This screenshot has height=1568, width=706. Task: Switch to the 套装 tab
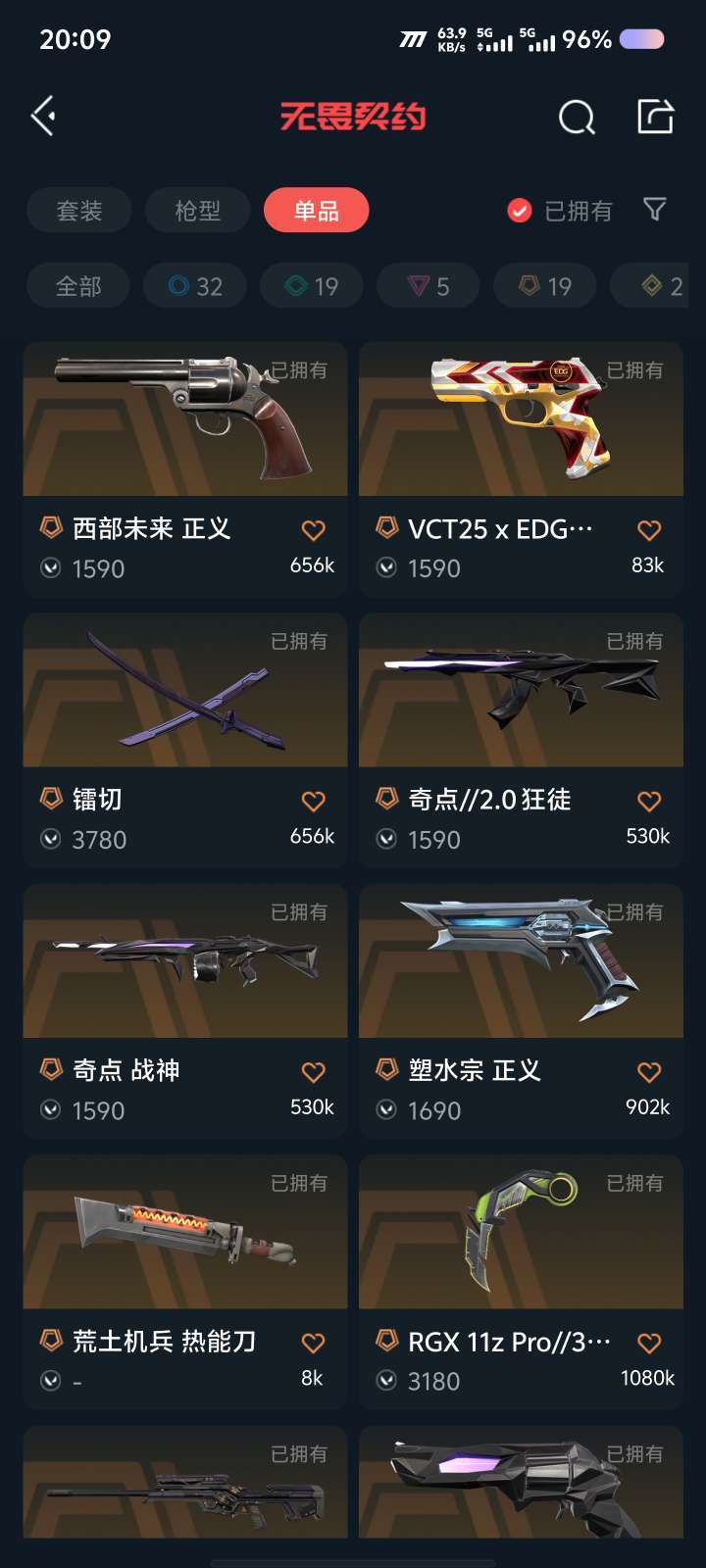click(x=79, y=211)
